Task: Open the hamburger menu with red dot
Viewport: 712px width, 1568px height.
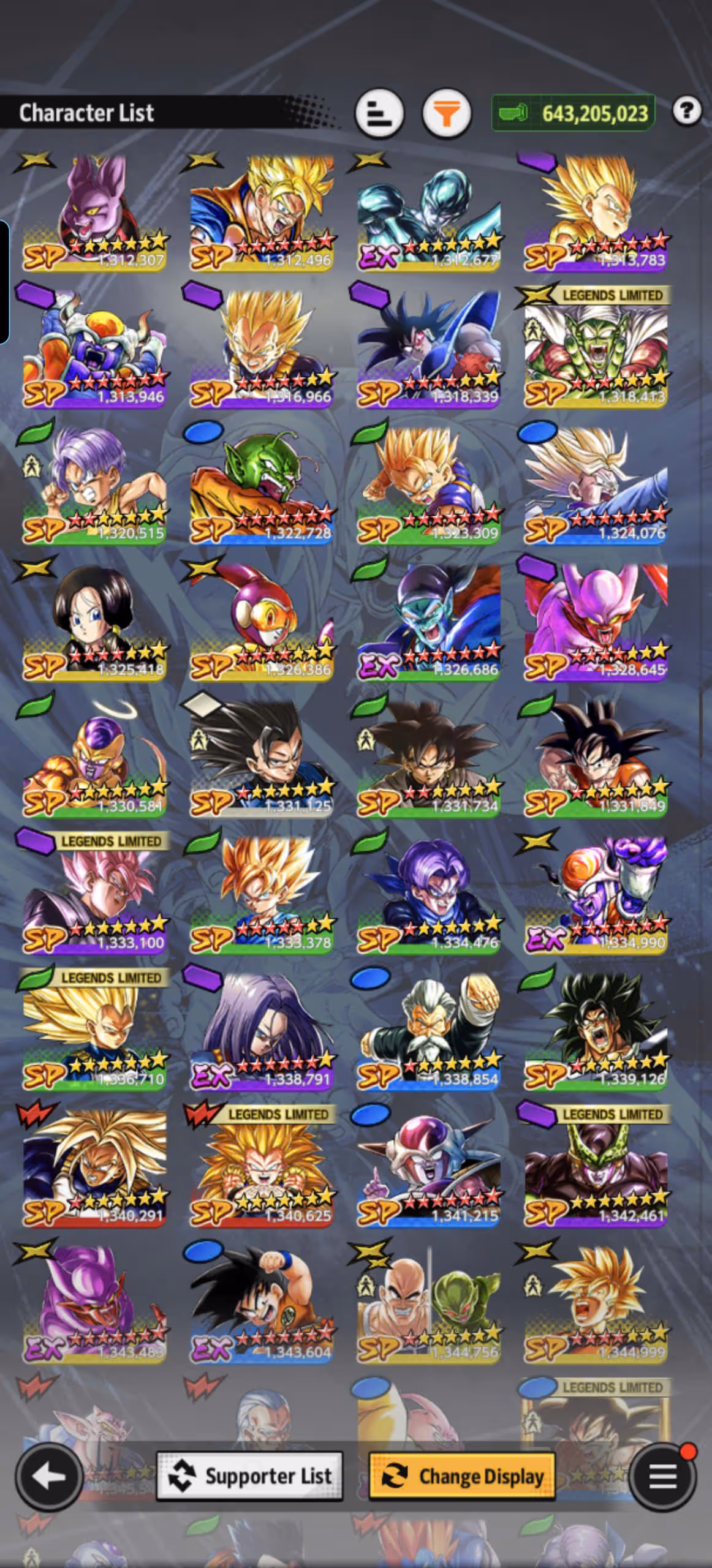Action: 662,1477
